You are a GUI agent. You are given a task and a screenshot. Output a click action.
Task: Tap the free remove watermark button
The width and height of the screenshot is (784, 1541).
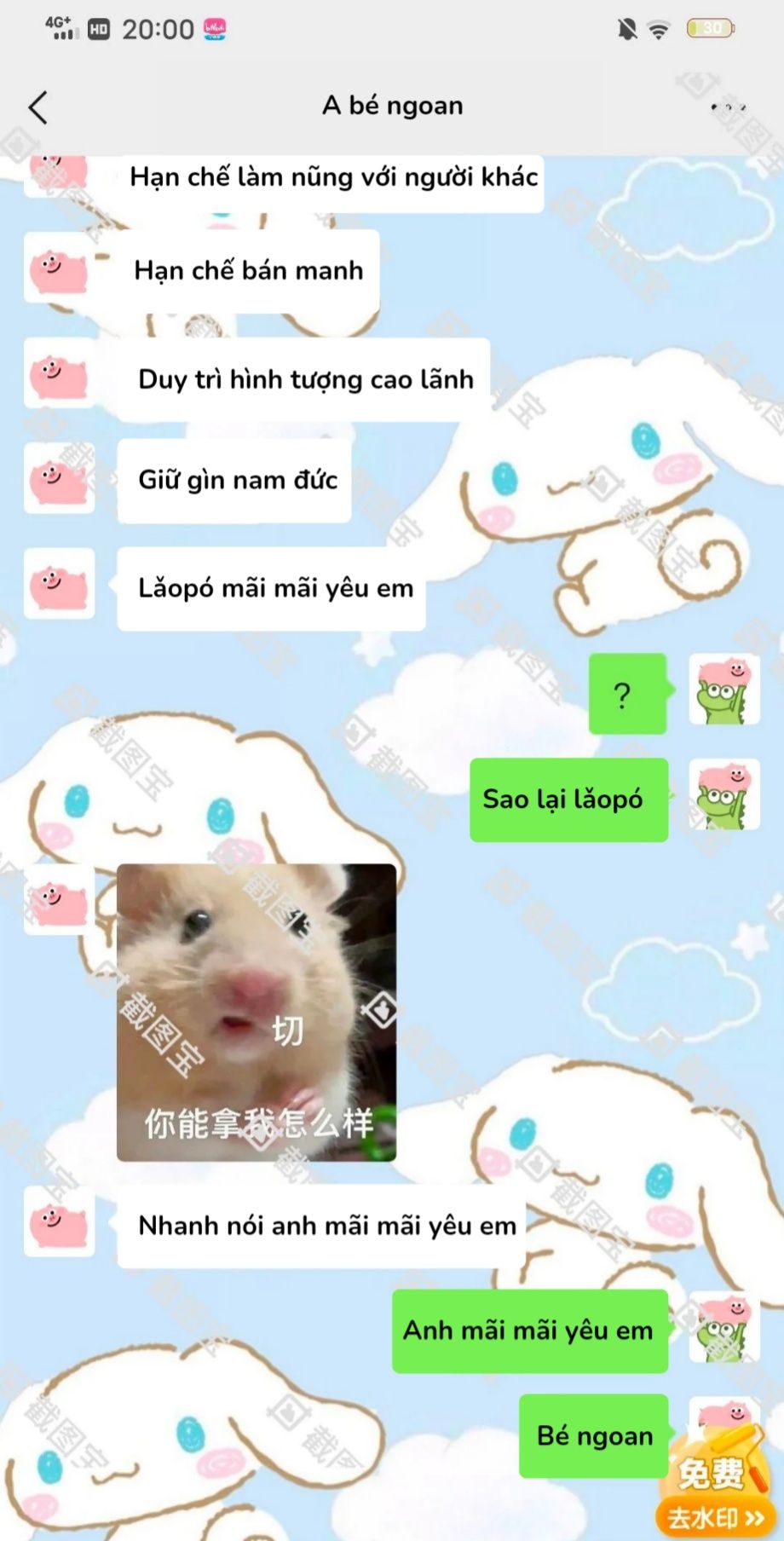coord(716,1489)
